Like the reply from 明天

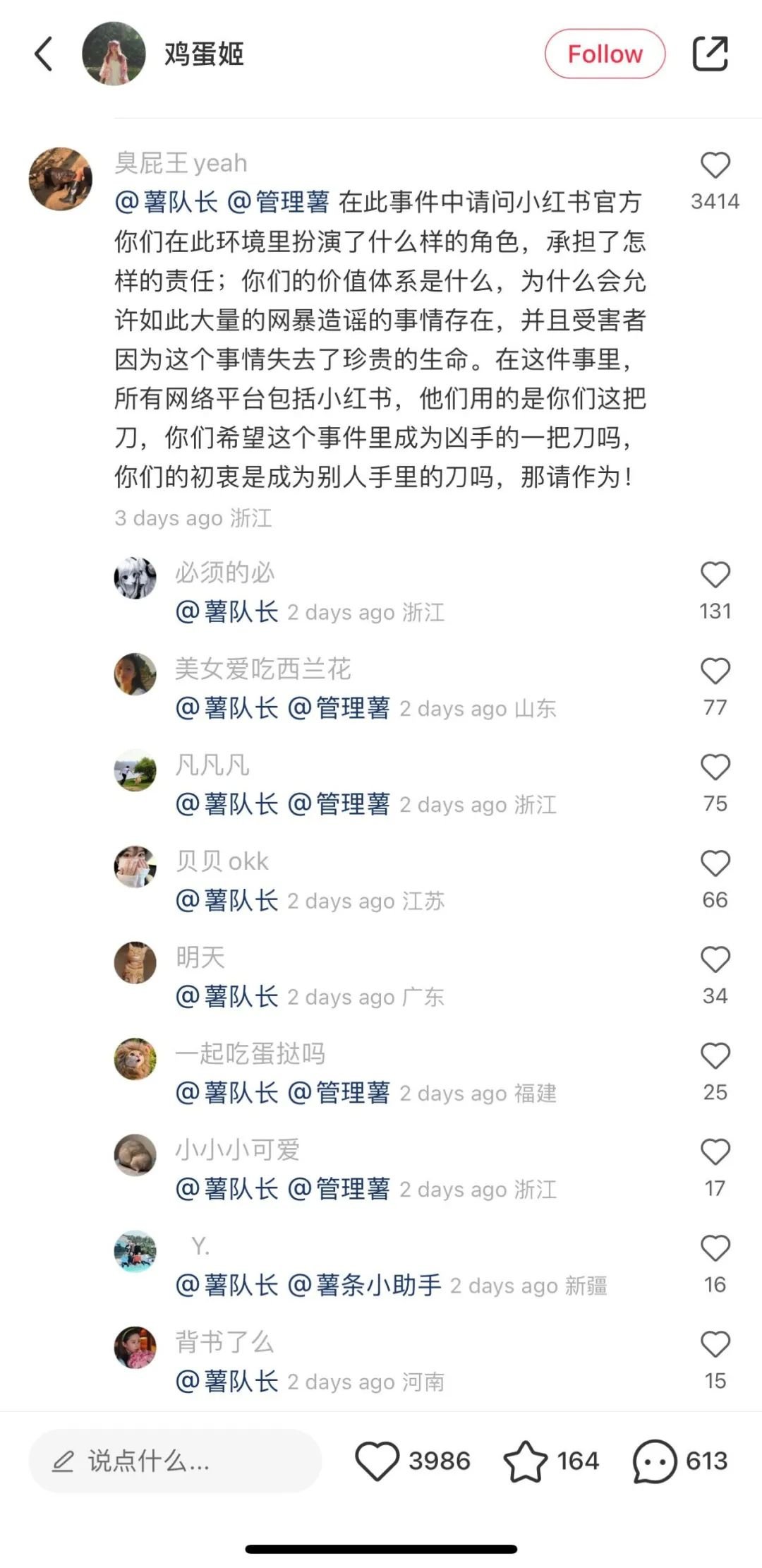715,959
